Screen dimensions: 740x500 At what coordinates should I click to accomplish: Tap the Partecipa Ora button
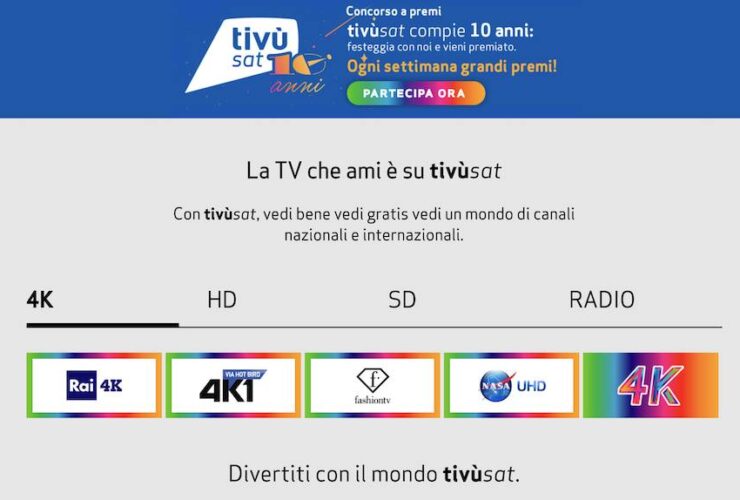416,93
